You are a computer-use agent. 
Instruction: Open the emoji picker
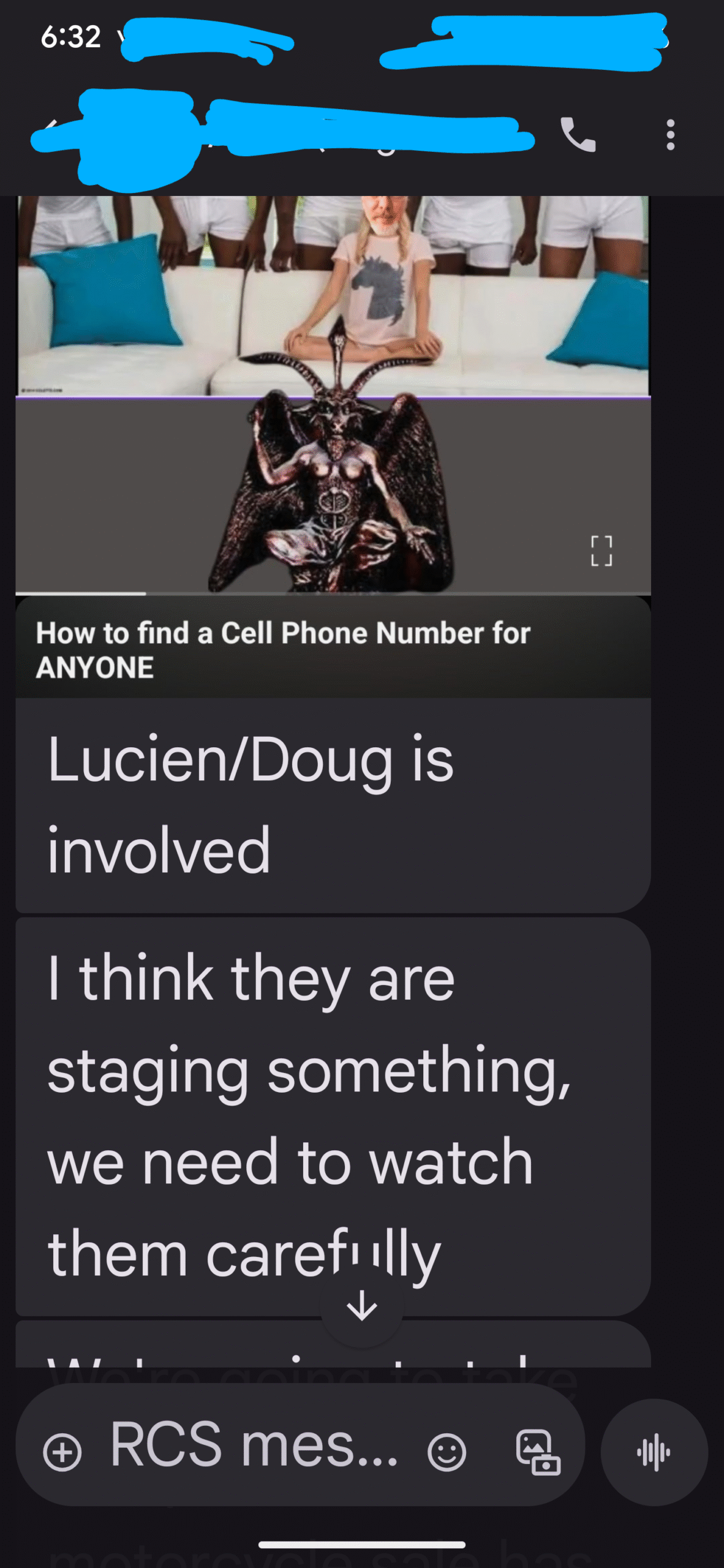point(447,1452)
